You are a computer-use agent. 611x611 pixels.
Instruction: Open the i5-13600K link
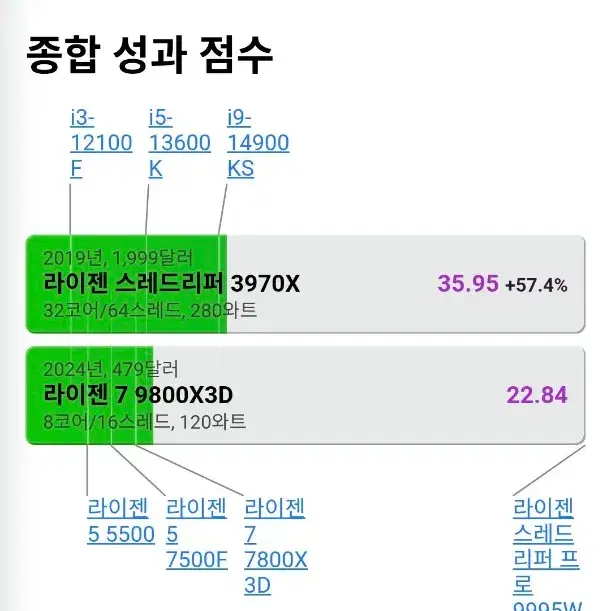(180, 143)
